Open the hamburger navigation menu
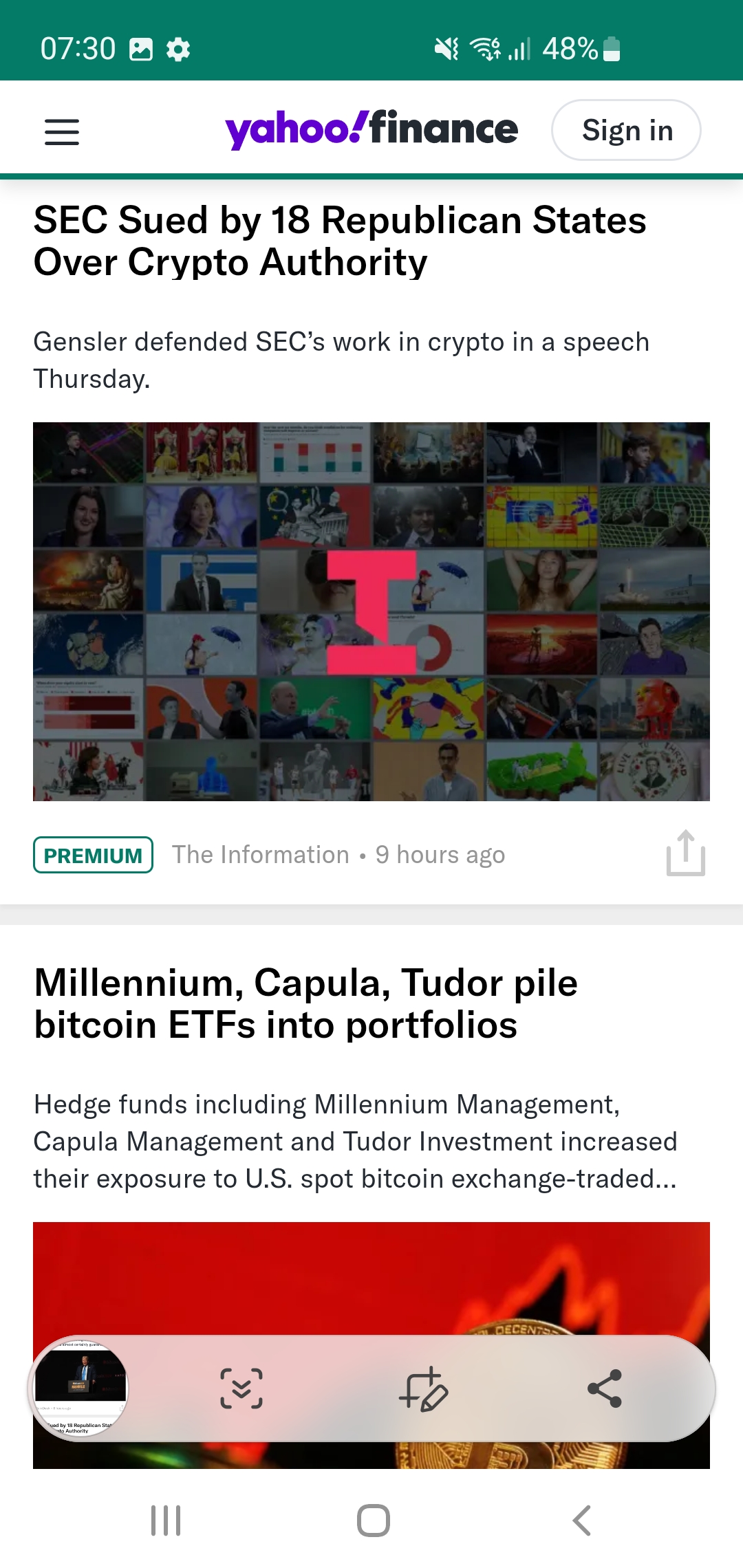The image size is (743, 1568). (62, 131)
